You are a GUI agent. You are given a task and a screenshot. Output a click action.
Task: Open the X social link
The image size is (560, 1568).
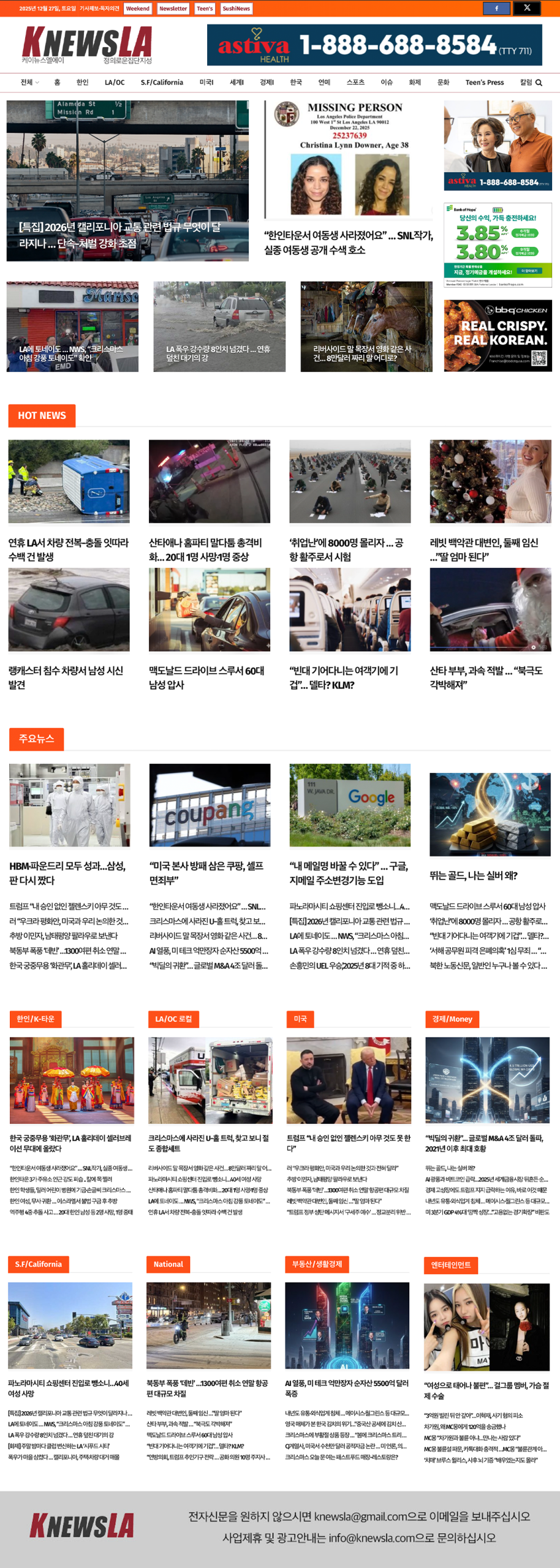(527, 8)
